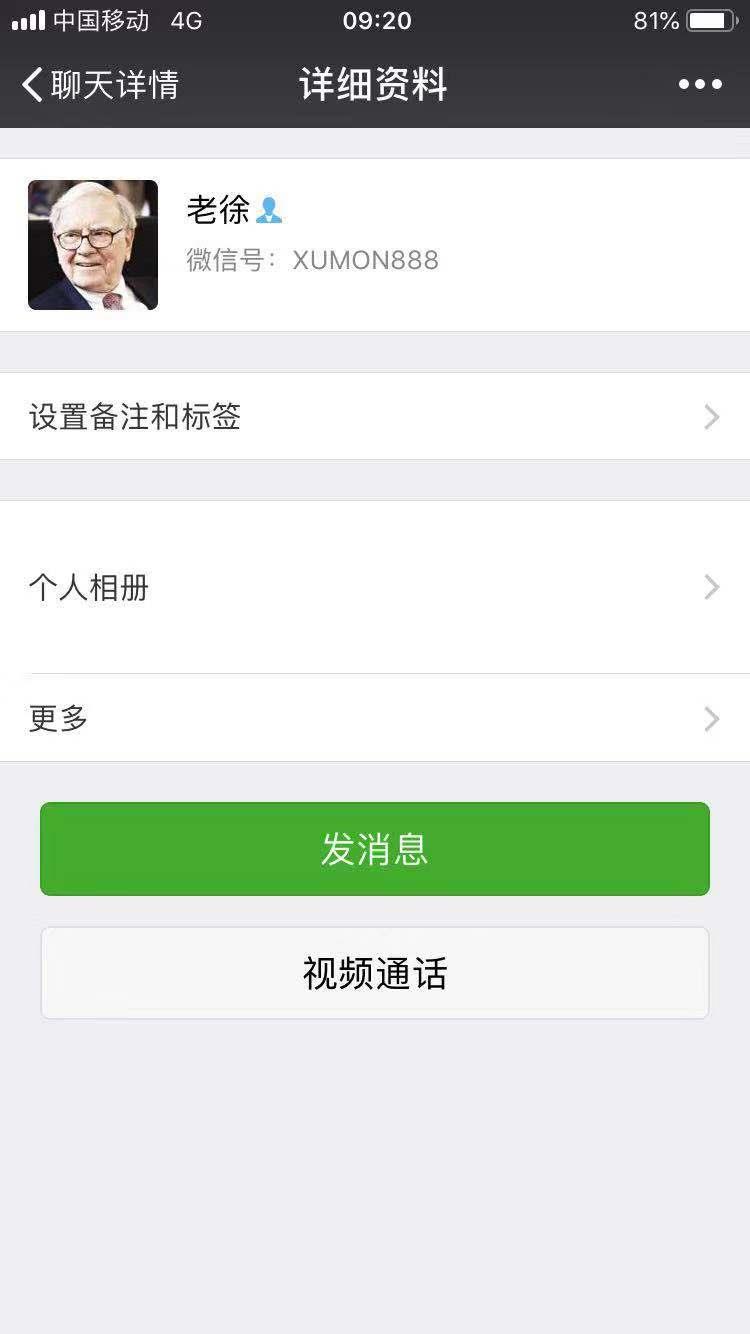Open 设置备注和标签 settings

(135, 417)
